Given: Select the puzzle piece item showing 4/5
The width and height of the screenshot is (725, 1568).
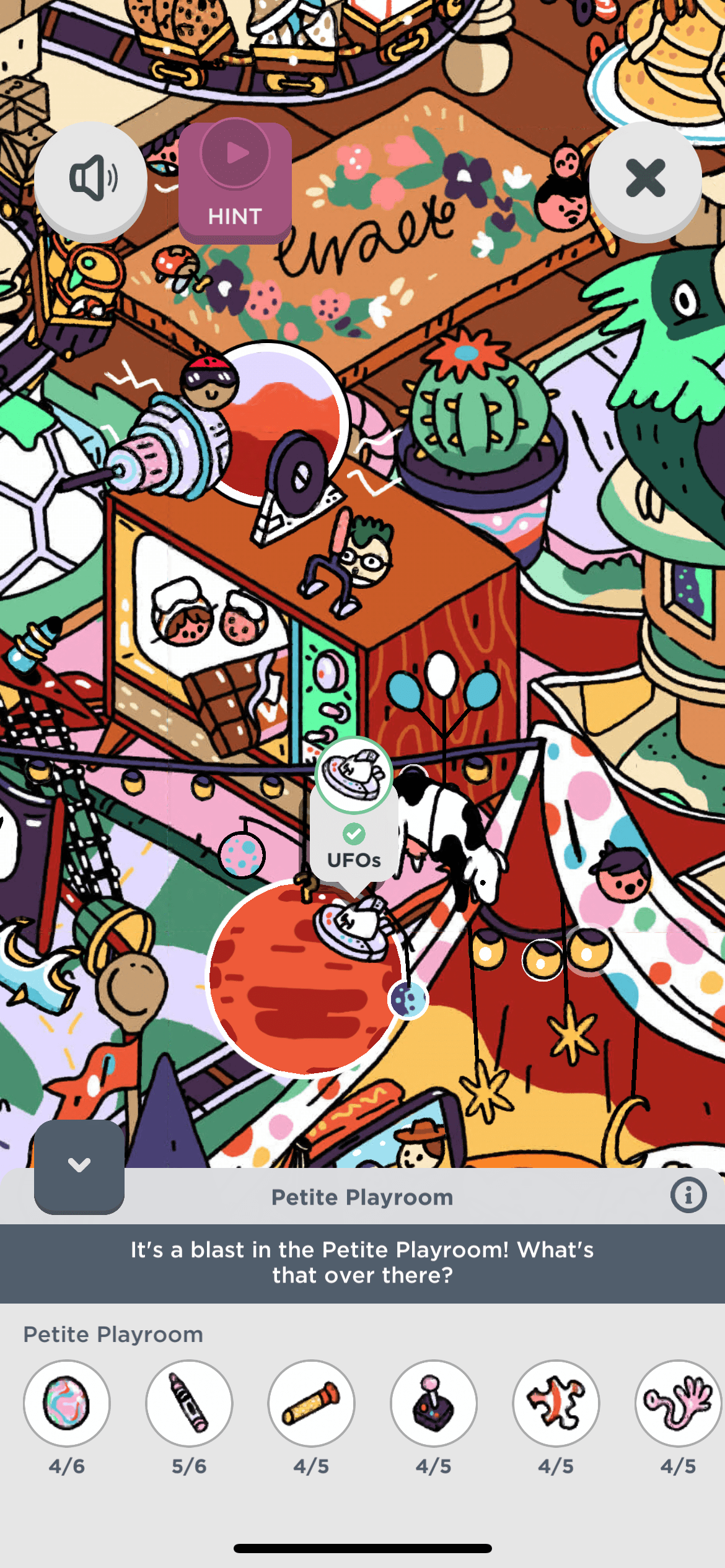Looking at the screenshot, I should [x=556, y=1403].
